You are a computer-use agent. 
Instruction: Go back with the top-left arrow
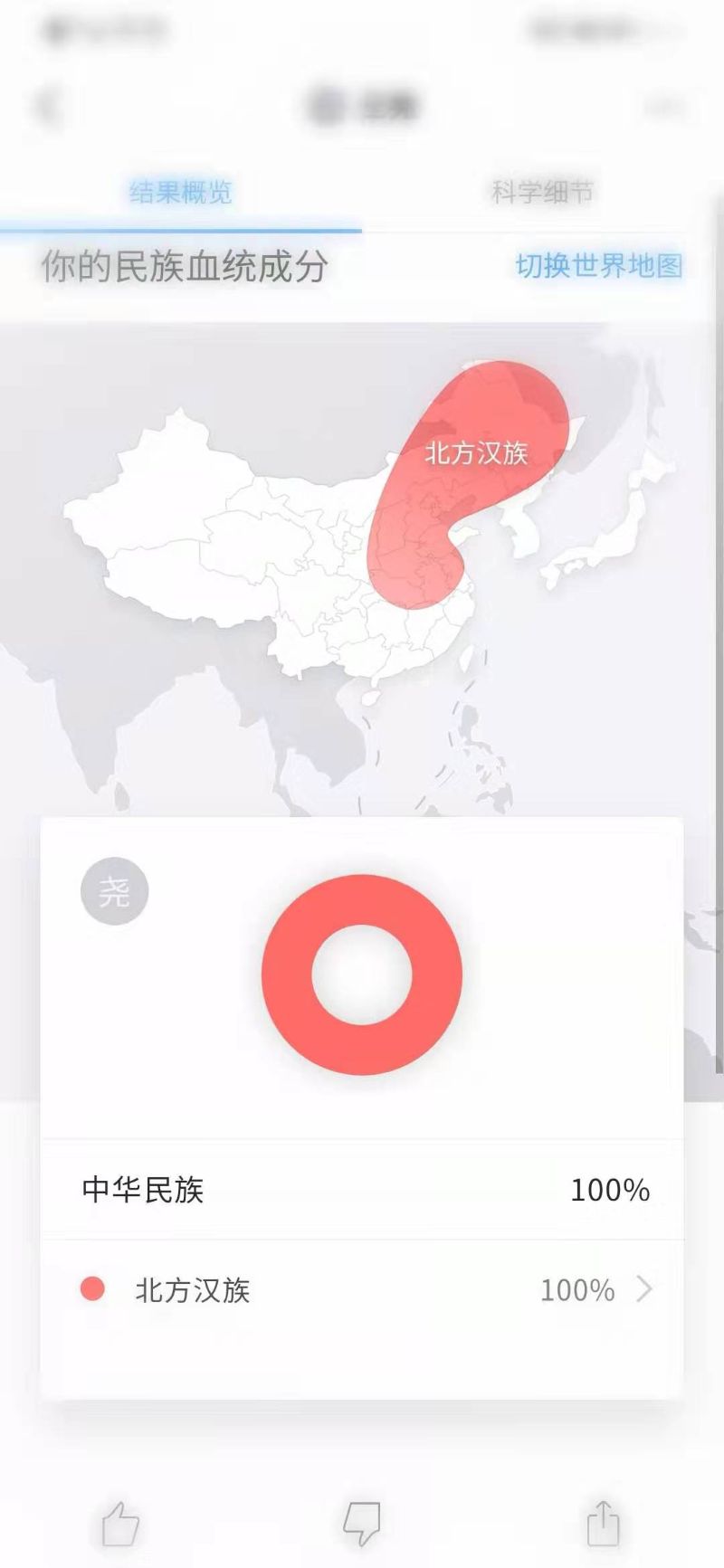[x=47, y=107]
